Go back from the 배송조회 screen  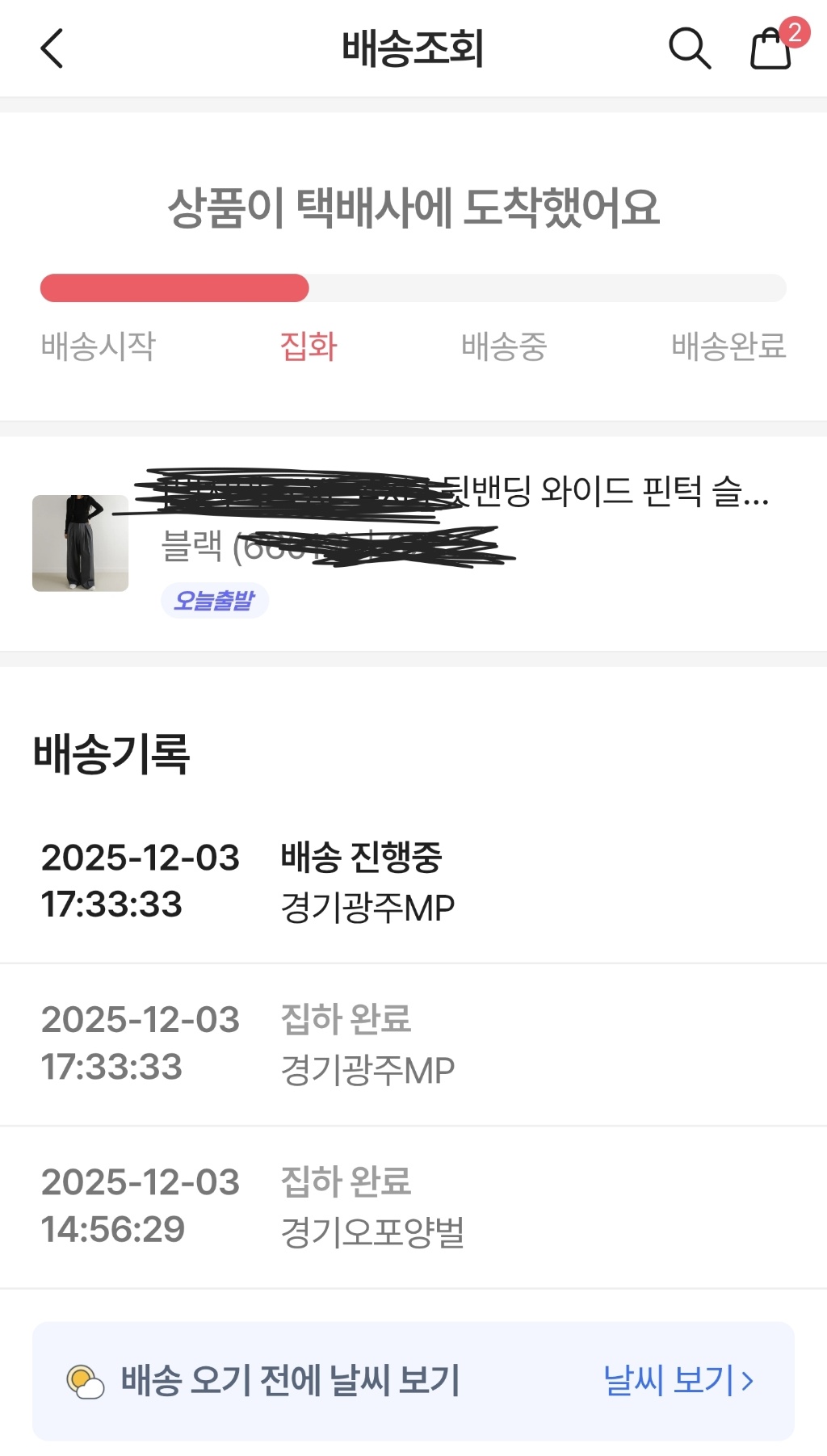[52, 48]
